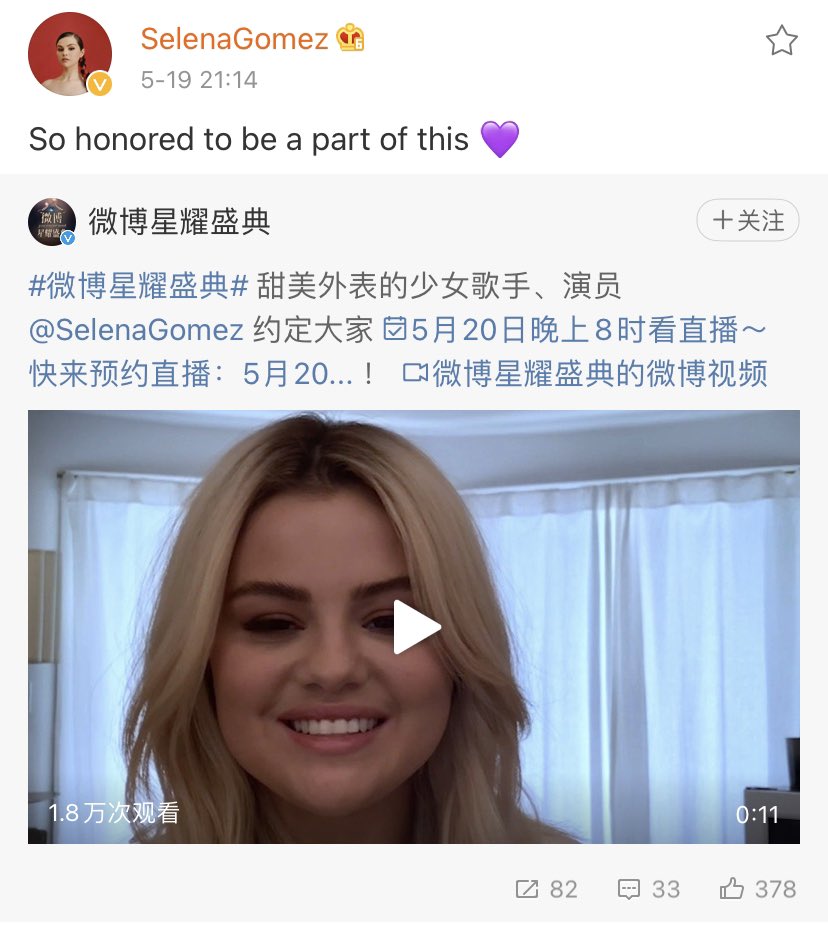Open the 5月20日晚上8时看直播 reservation link
The height and width of the screenshot is (937, 828).
tap(574, 330)
